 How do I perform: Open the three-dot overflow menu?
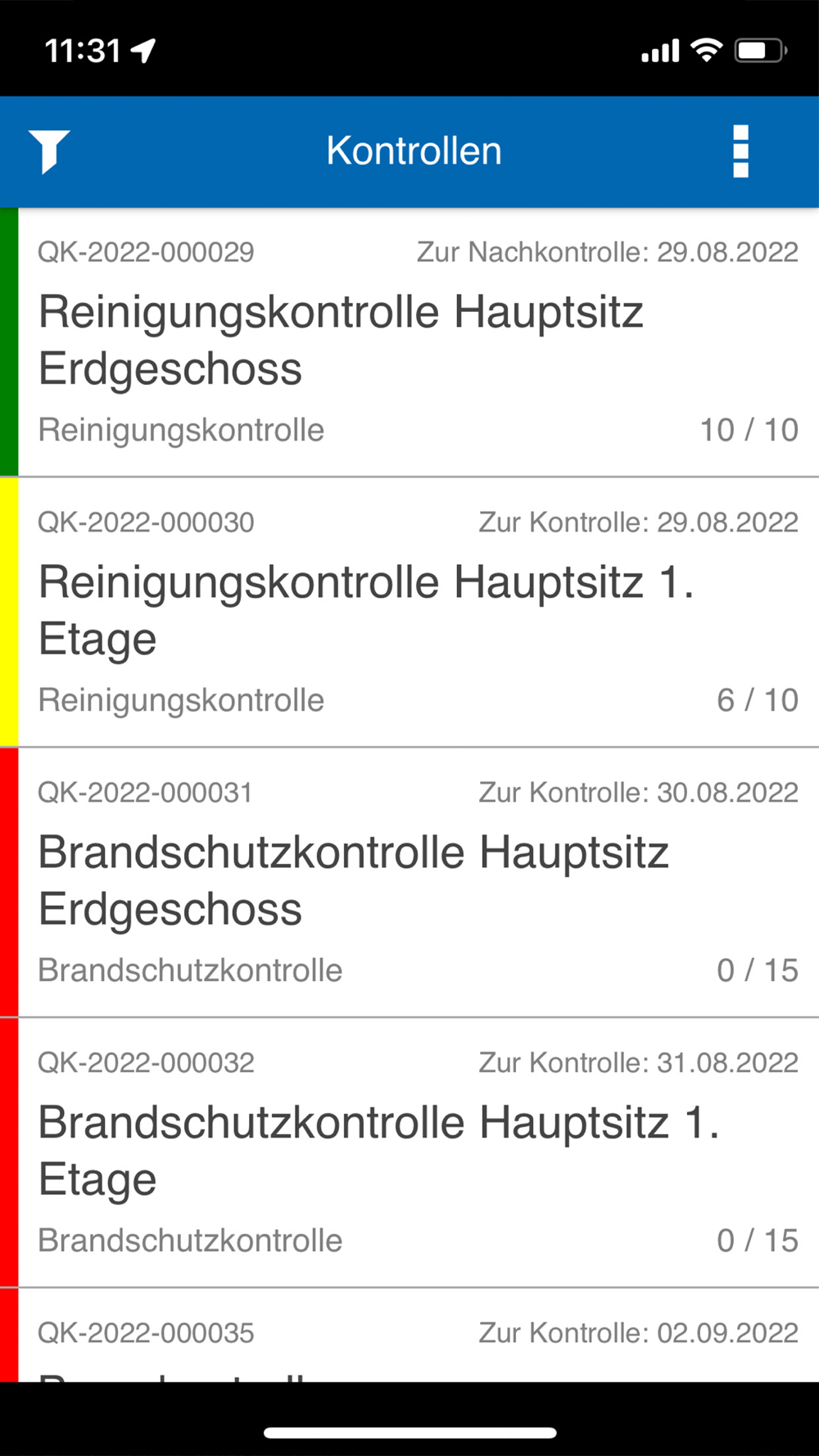click(740, 151)
